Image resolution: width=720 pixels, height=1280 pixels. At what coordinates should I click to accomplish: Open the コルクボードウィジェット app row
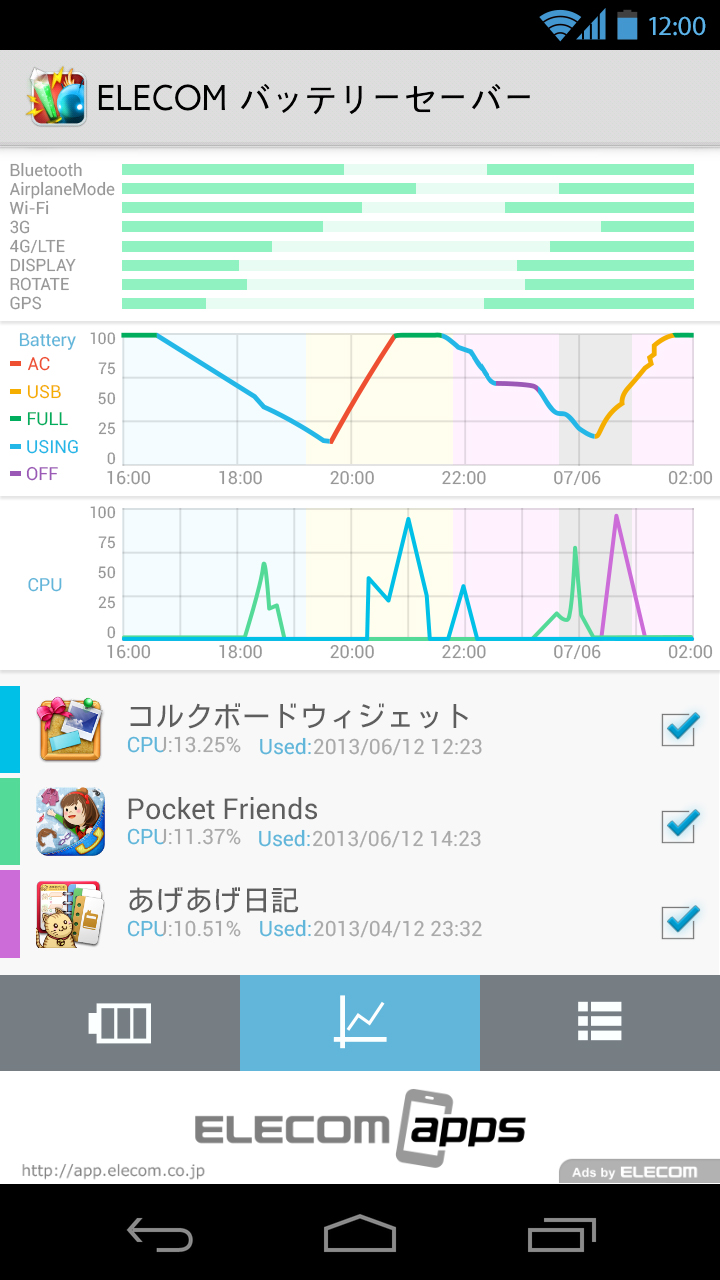(x=360, y=730)
